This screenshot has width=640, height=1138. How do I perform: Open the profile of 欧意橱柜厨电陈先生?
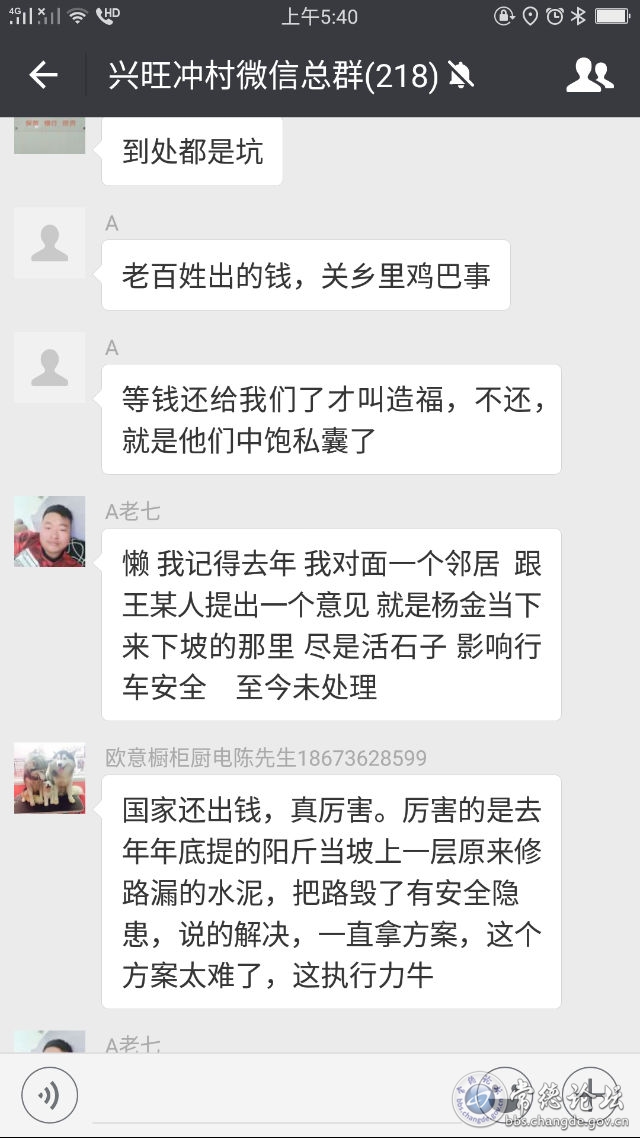click(x=49, y=778)
